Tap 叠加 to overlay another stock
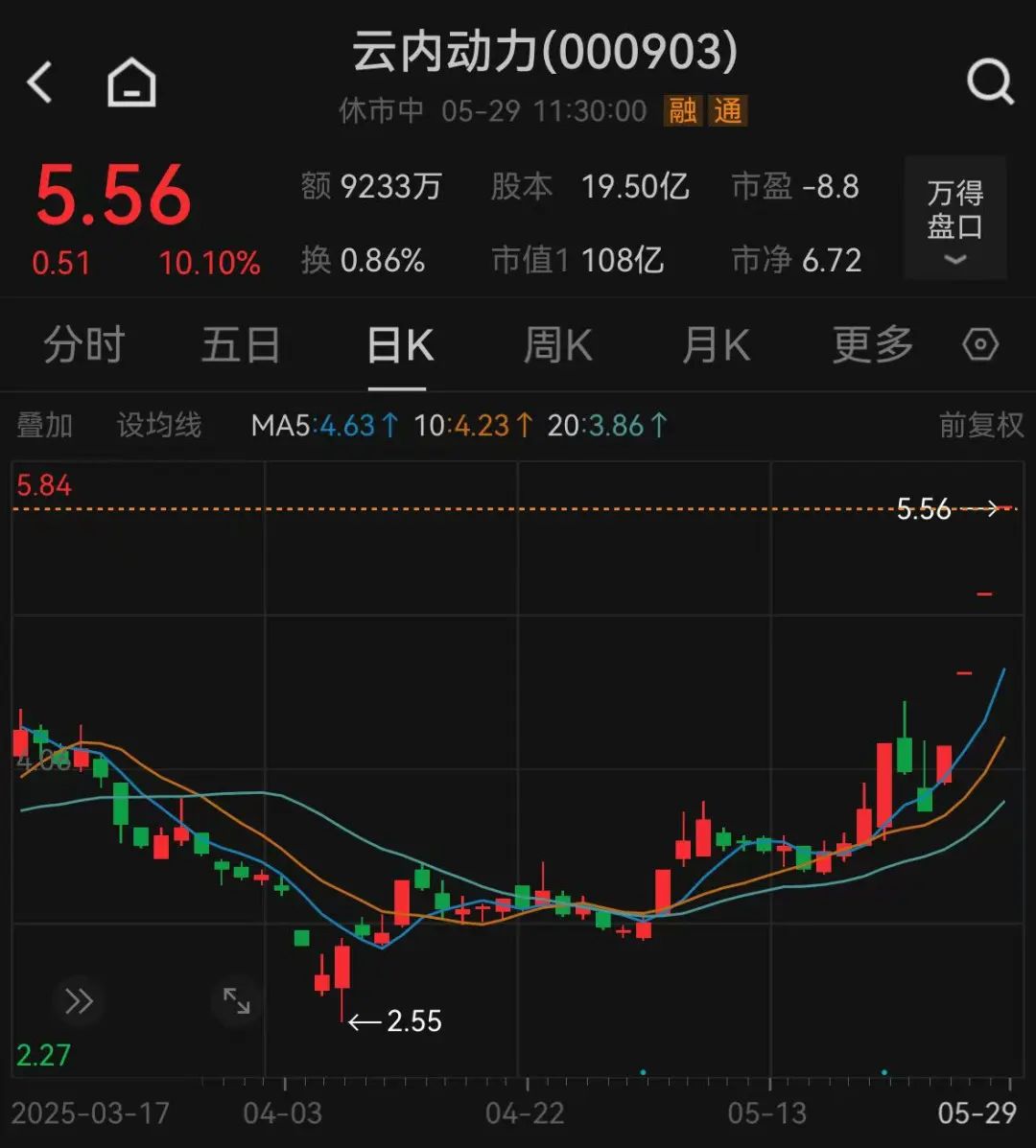The image size is (1036, 1148). (x=44, y=425)
